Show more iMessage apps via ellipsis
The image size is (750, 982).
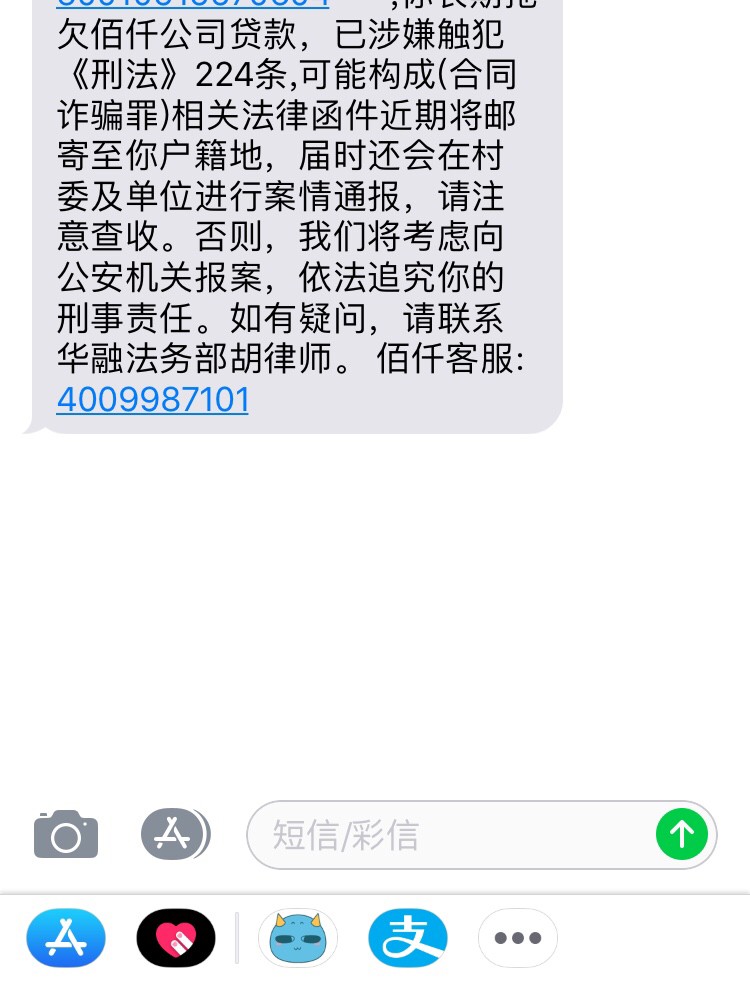(518, 938)
